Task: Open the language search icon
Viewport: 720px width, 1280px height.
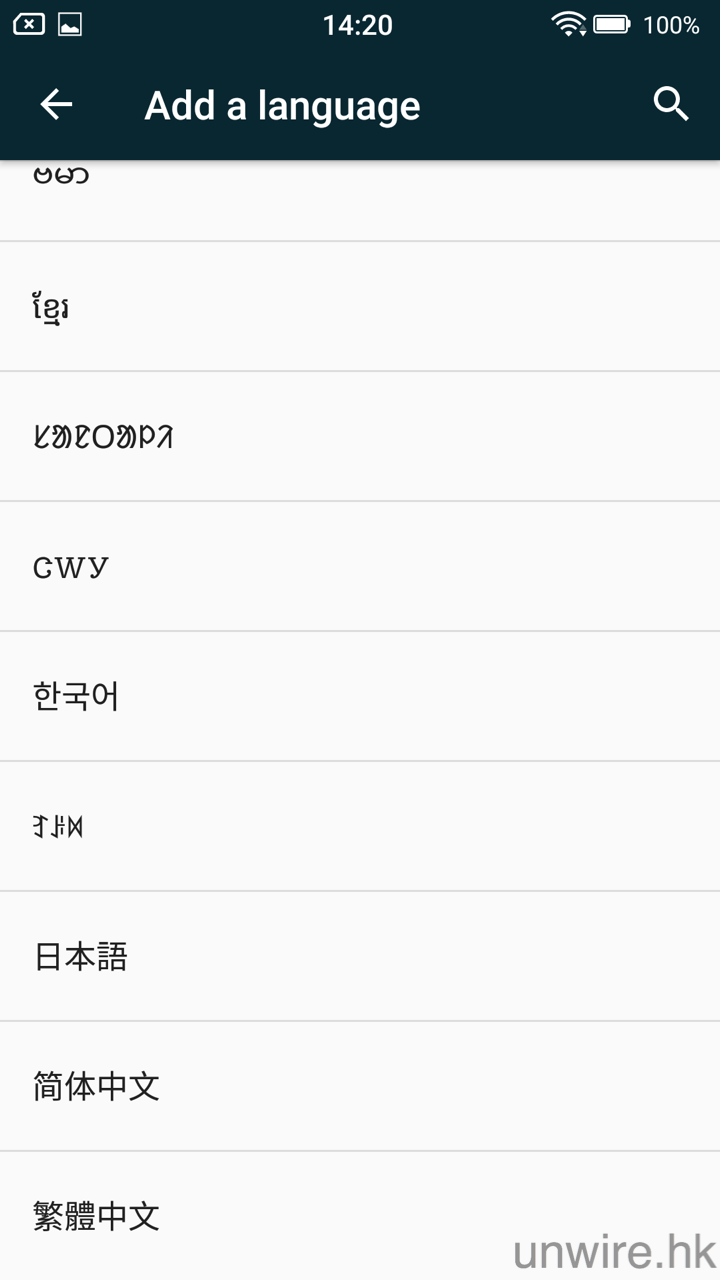Action: coord(671,104)
